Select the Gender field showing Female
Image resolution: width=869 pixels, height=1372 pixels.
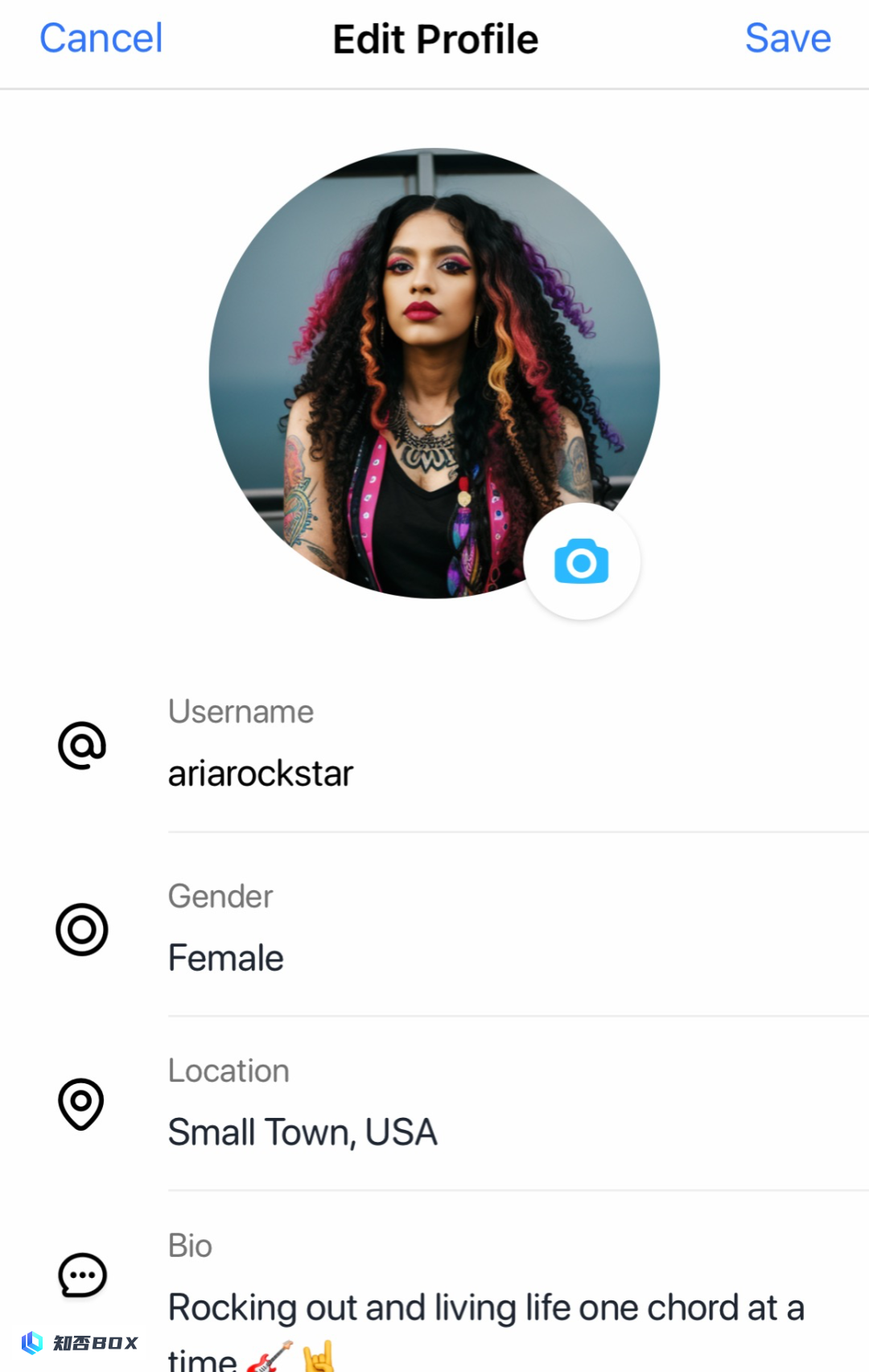point(226,958)
